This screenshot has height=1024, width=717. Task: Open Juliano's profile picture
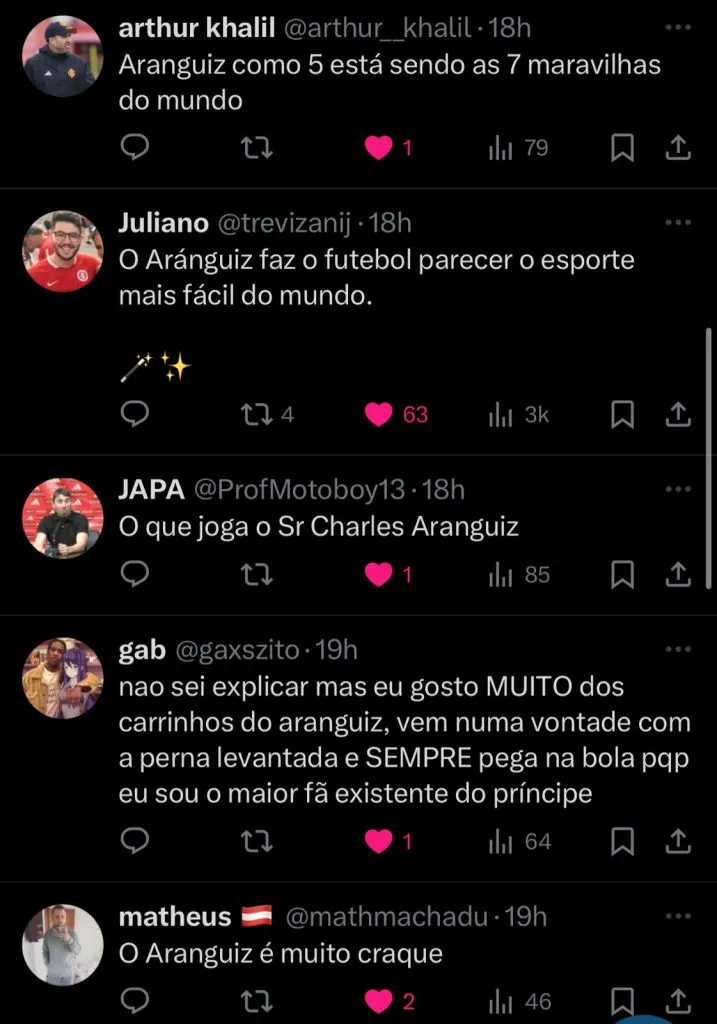pos(63,251)
